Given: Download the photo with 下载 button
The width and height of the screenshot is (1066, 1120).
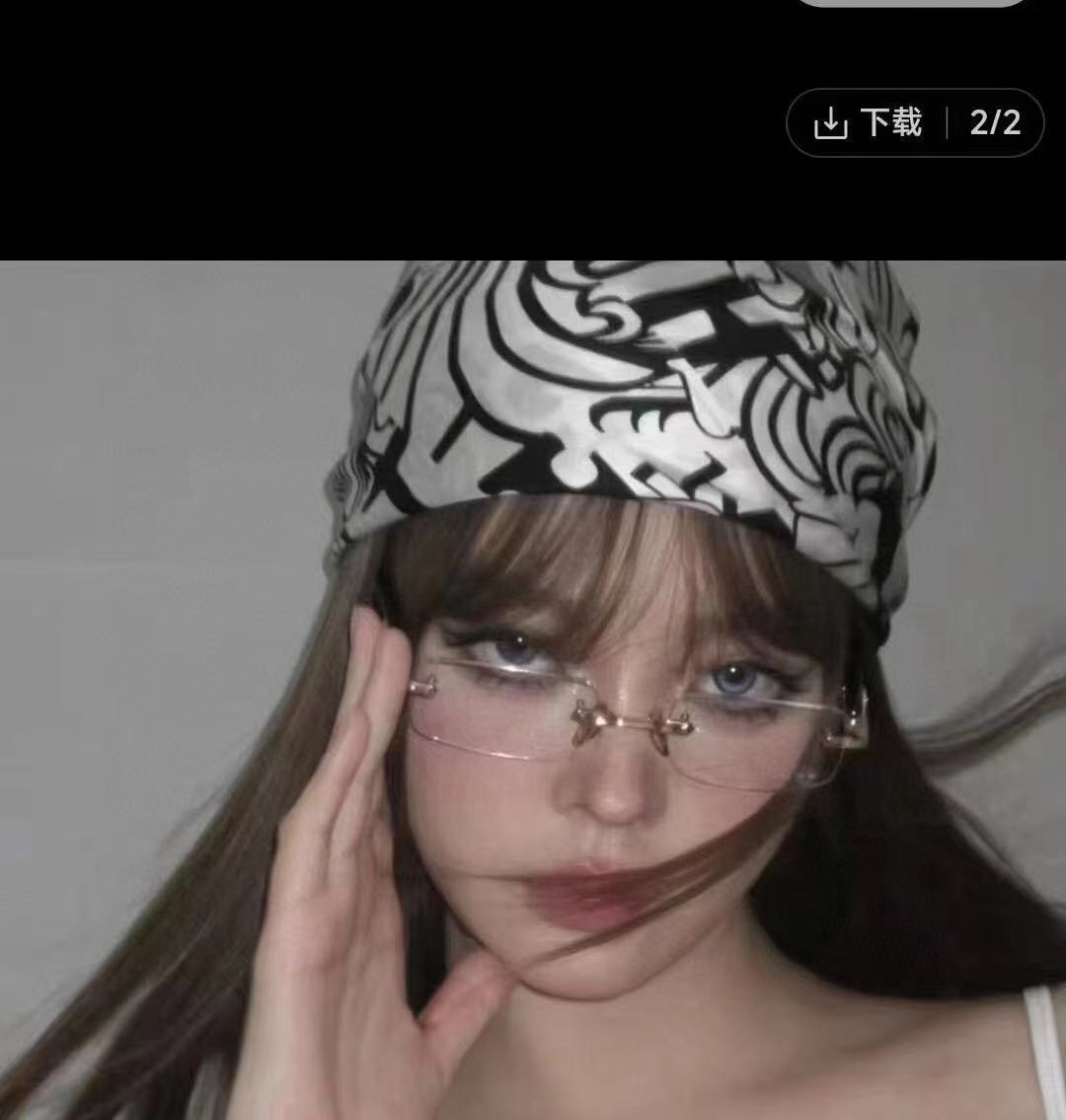Looking at the screenshot, I should coord(869,123).
